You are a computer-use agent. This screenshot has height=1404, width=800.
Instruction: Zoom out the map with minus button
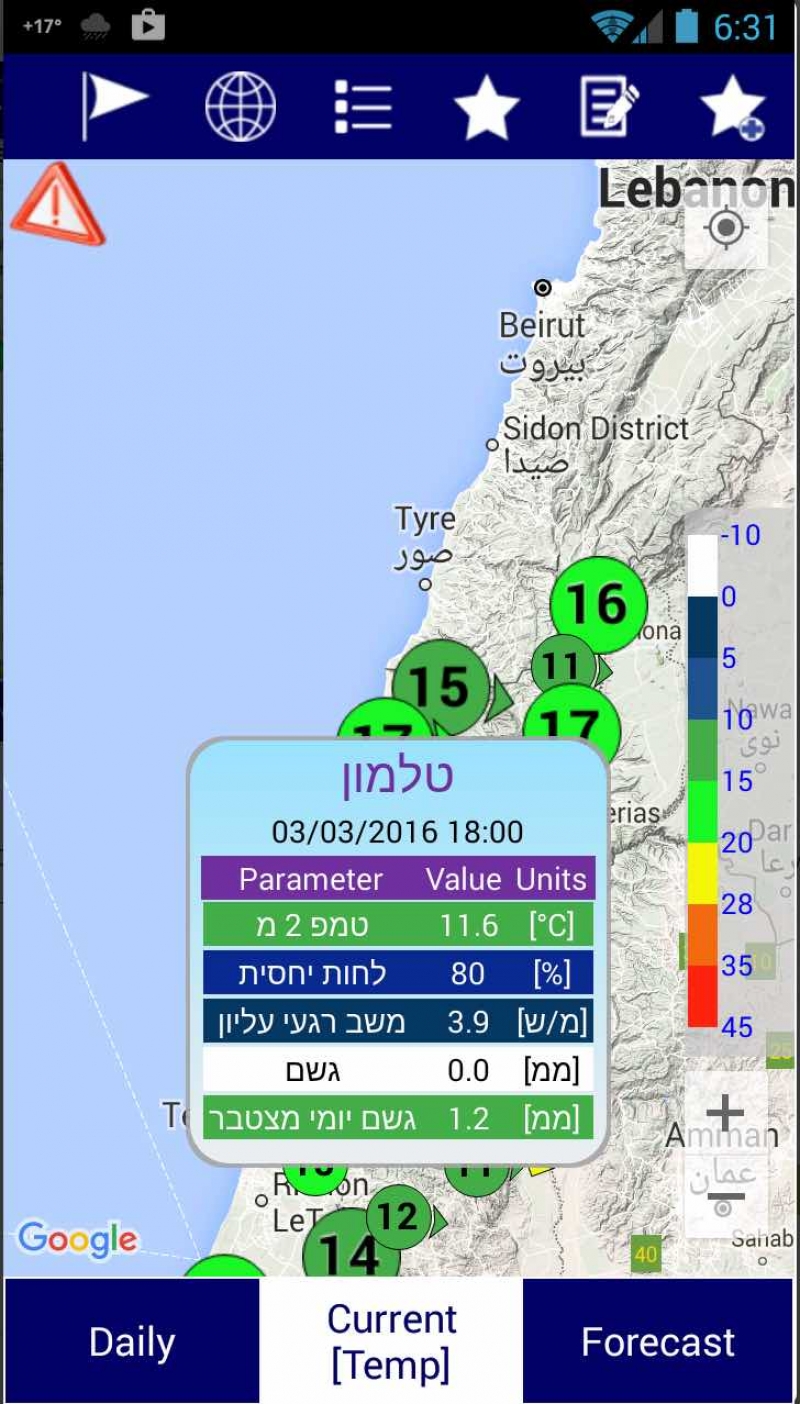coord(726,1195)
